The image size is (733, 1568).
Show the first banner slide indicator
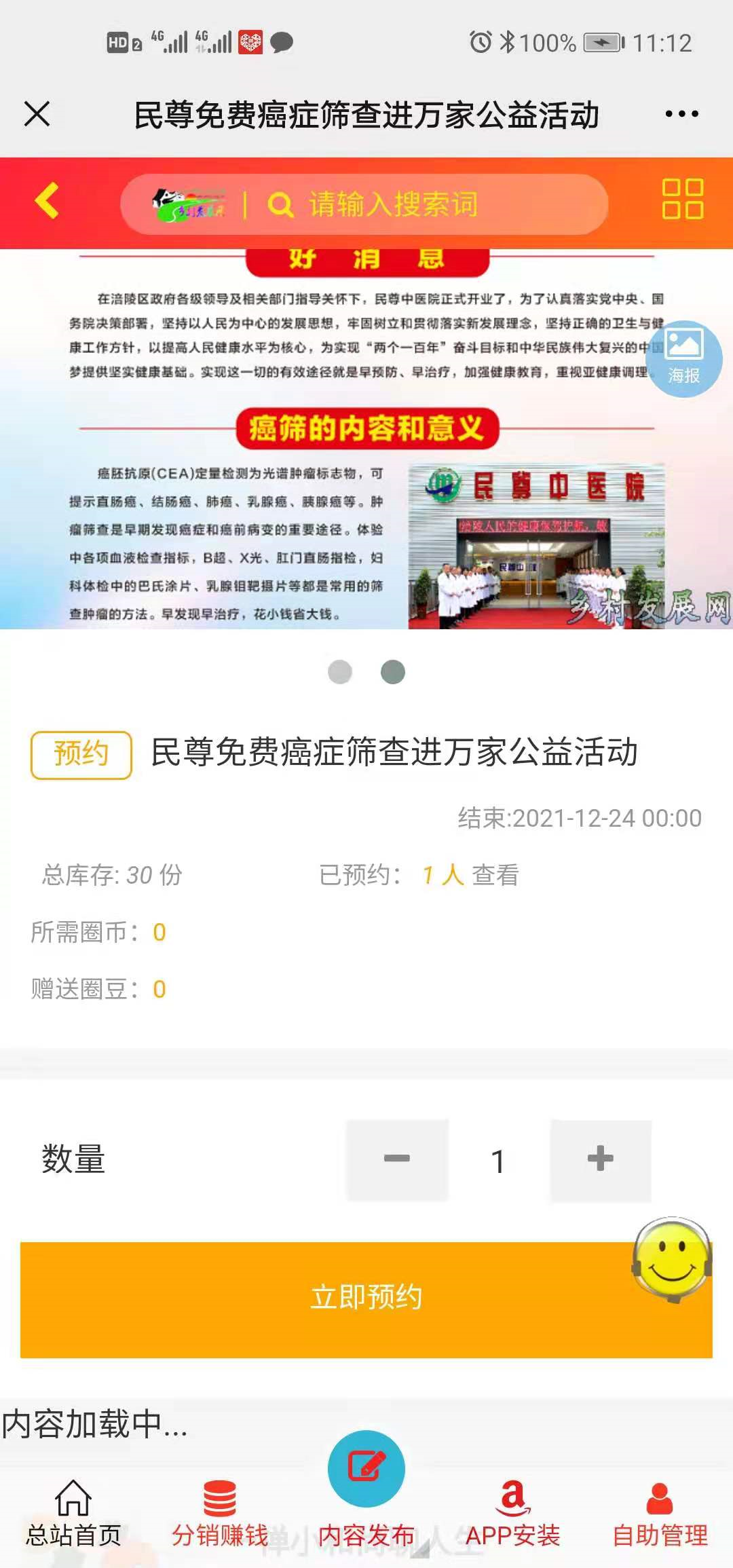tap(340, 672)
